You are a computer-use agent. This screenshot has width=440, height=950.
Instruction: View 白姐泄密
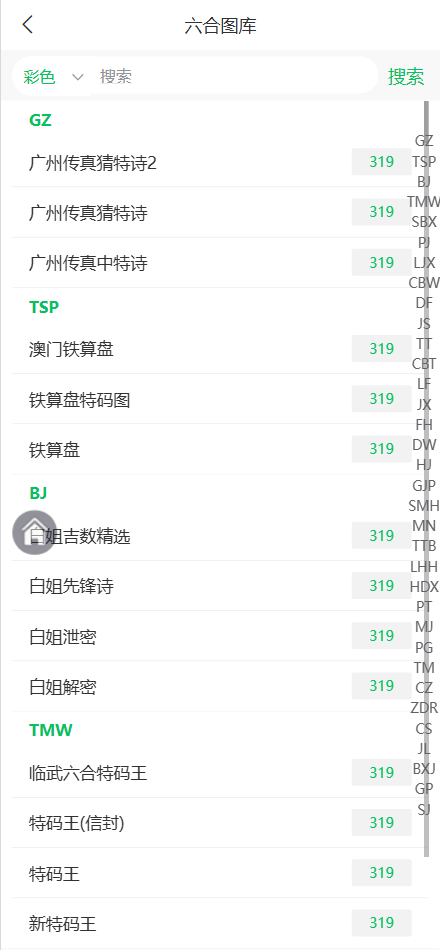click(220, 636)
